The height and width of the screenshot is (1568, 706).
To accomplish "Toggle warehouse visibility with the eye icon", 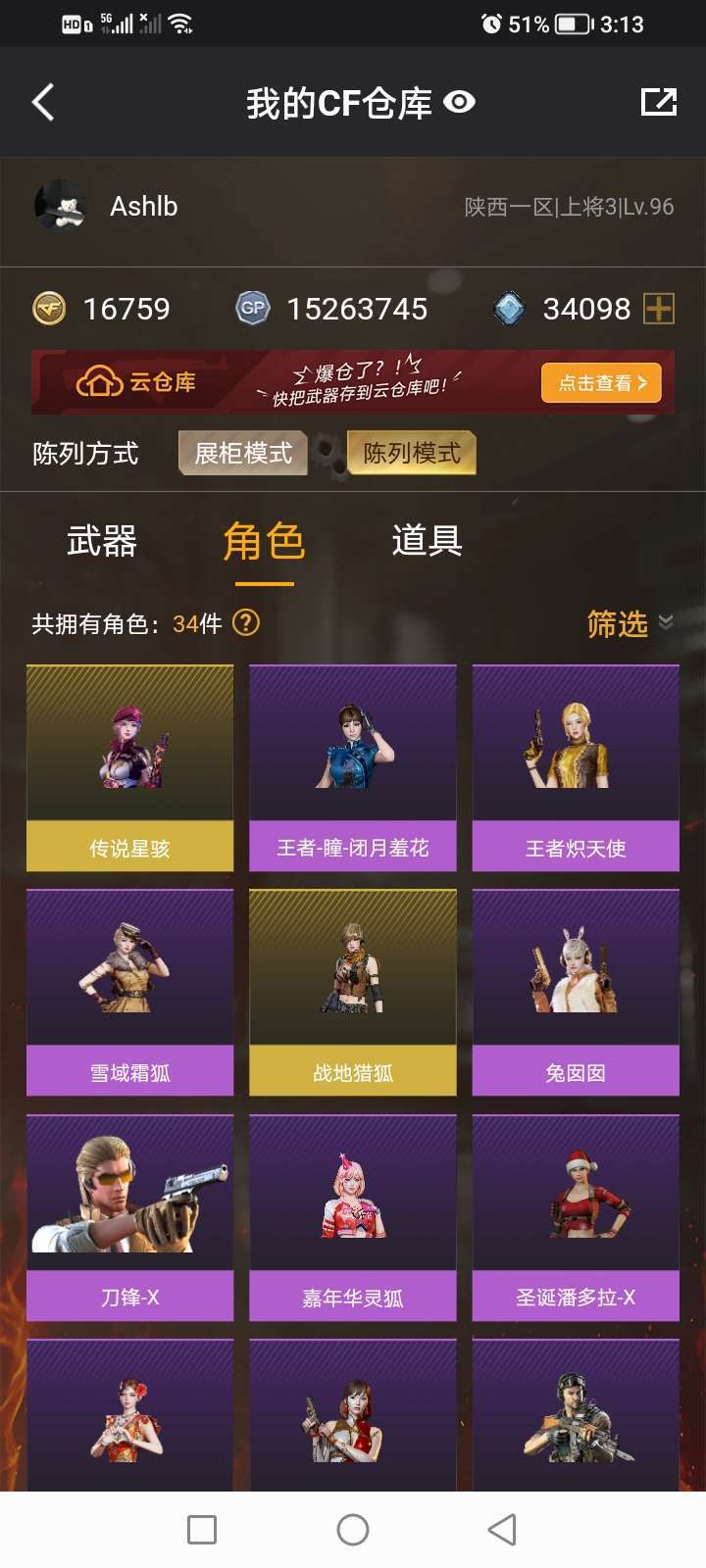I will coord(460,102).
